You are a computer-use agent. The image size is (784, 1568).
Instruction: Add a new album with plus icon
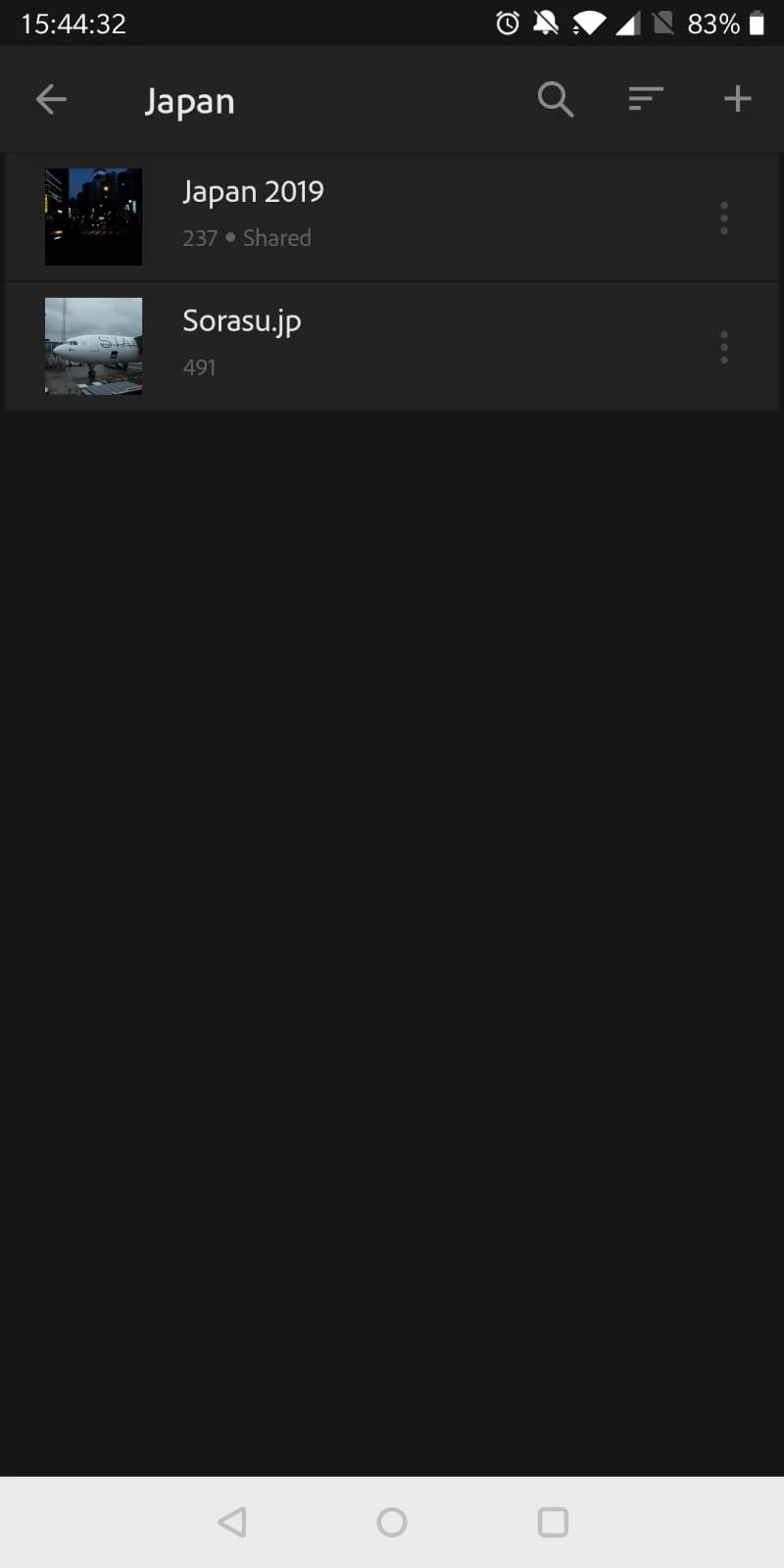737,99
